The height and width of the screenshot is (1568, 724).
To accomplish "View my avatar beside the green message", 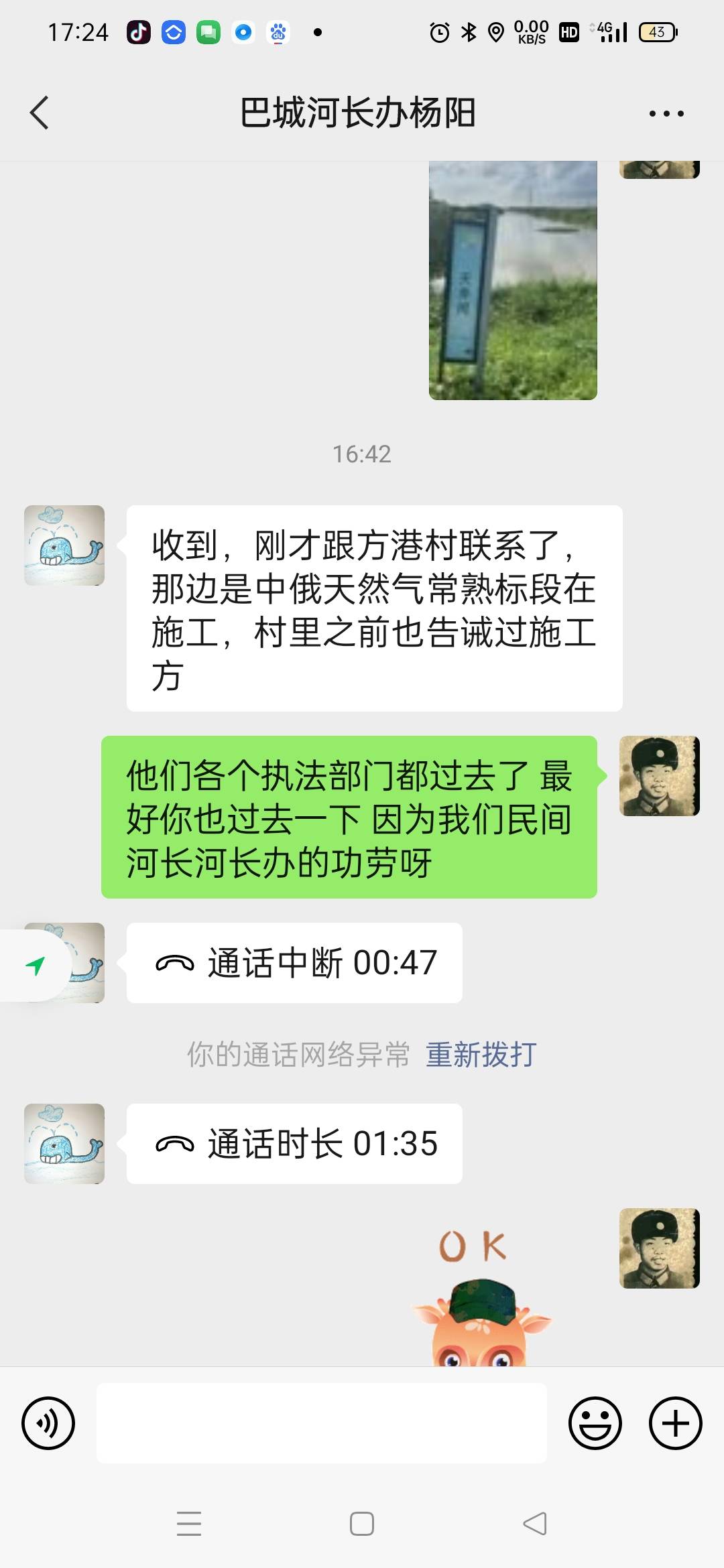I will click(660, 776).
